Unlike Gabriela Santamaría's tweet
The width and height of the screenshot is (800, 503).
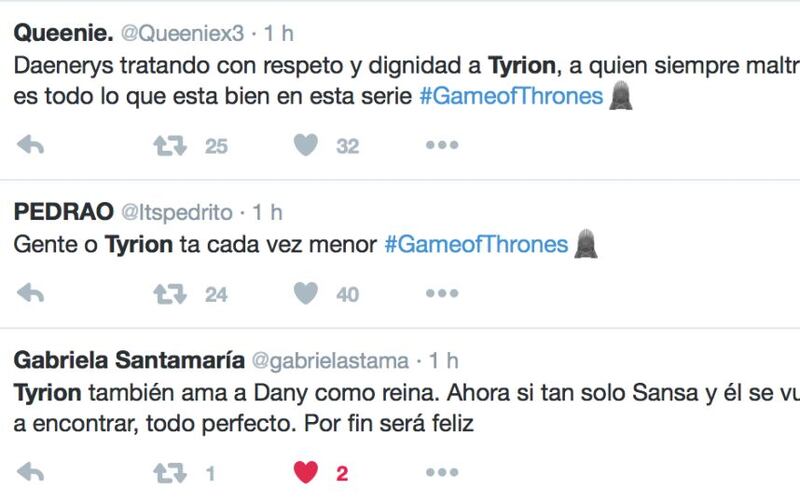pyautogui.click(x=306, y=473)
